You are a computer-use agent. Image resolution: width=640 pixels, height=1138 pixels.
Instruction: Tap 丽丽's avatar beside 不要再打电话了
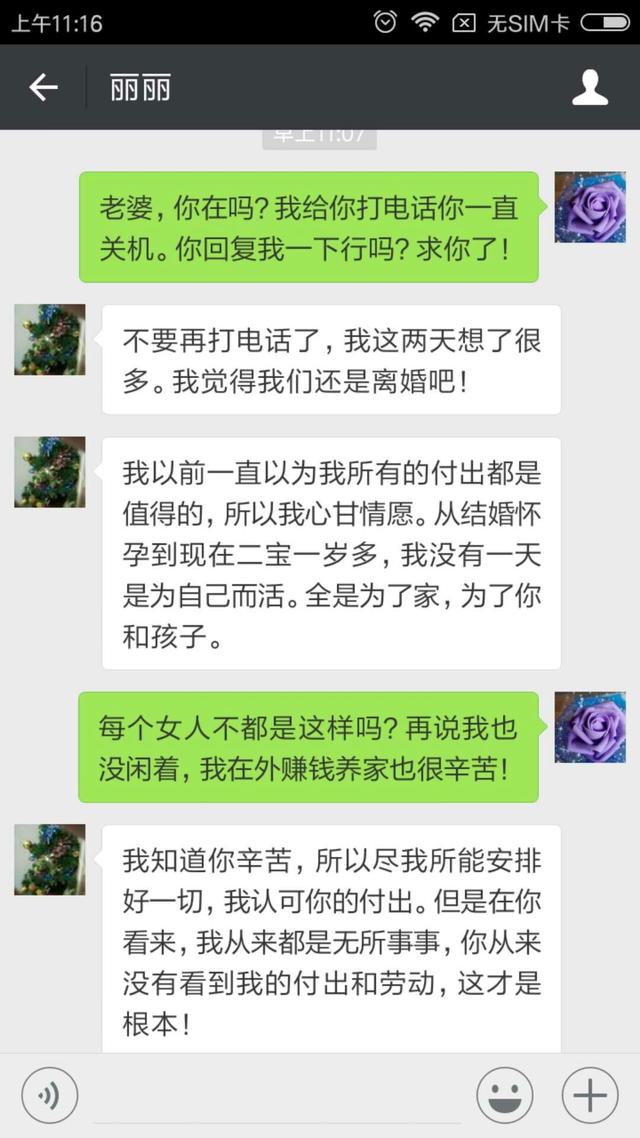click(50, 340)
